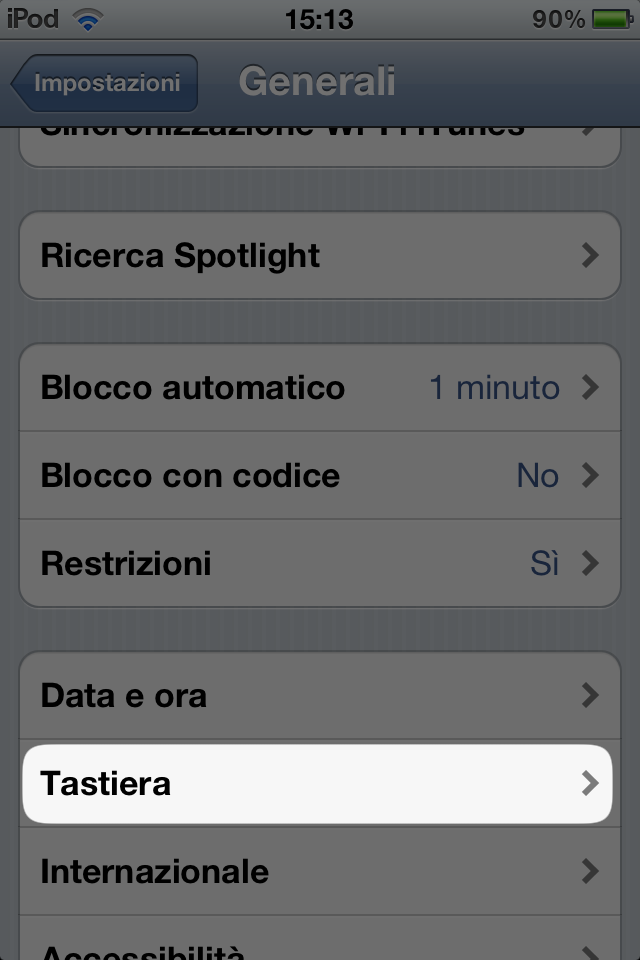Viewport: 640px width, 960px height.
Task: Open Accessibilità settings
Action: [x=320, y=945]
